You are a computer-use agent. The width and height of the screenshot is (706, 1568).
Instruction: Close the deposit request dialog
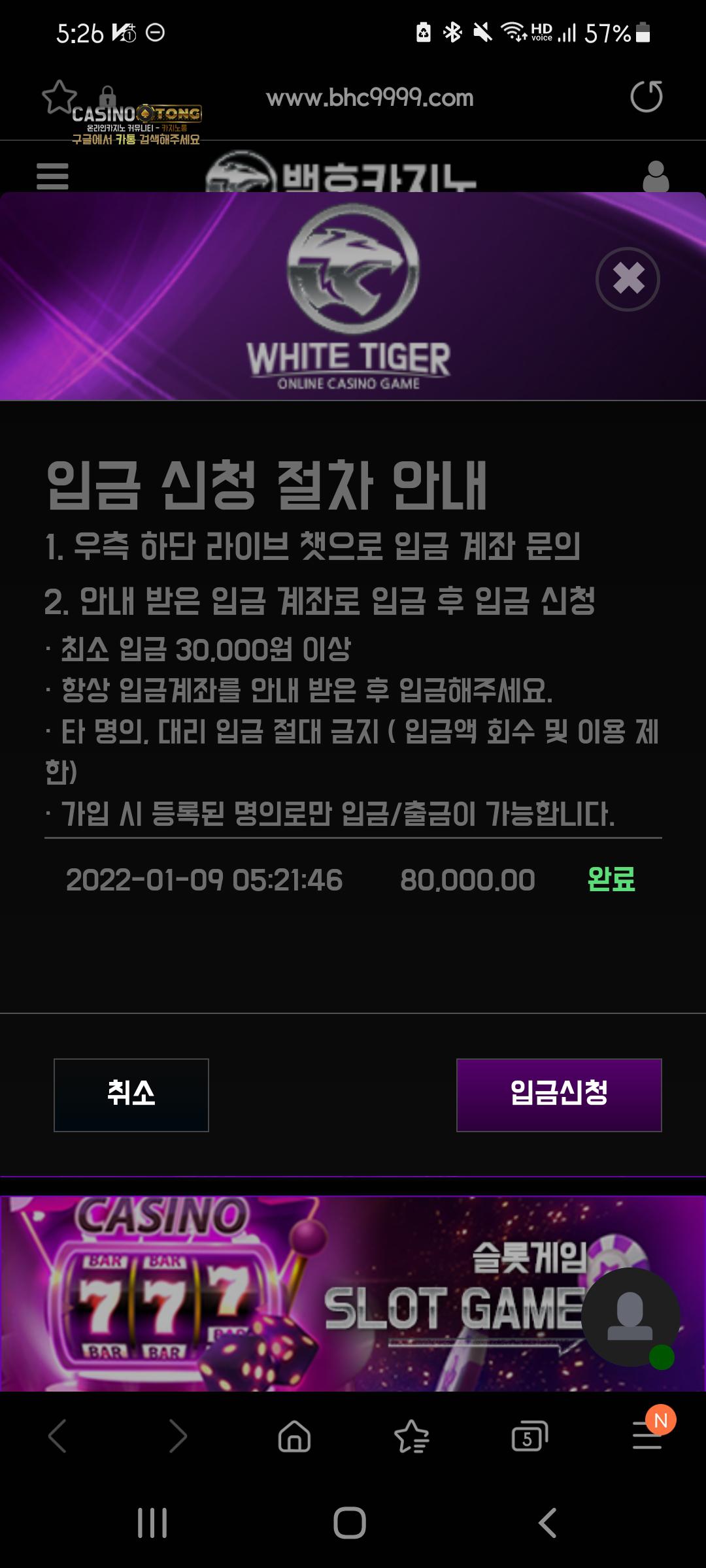pyautogui.click(x=628, y=279)
